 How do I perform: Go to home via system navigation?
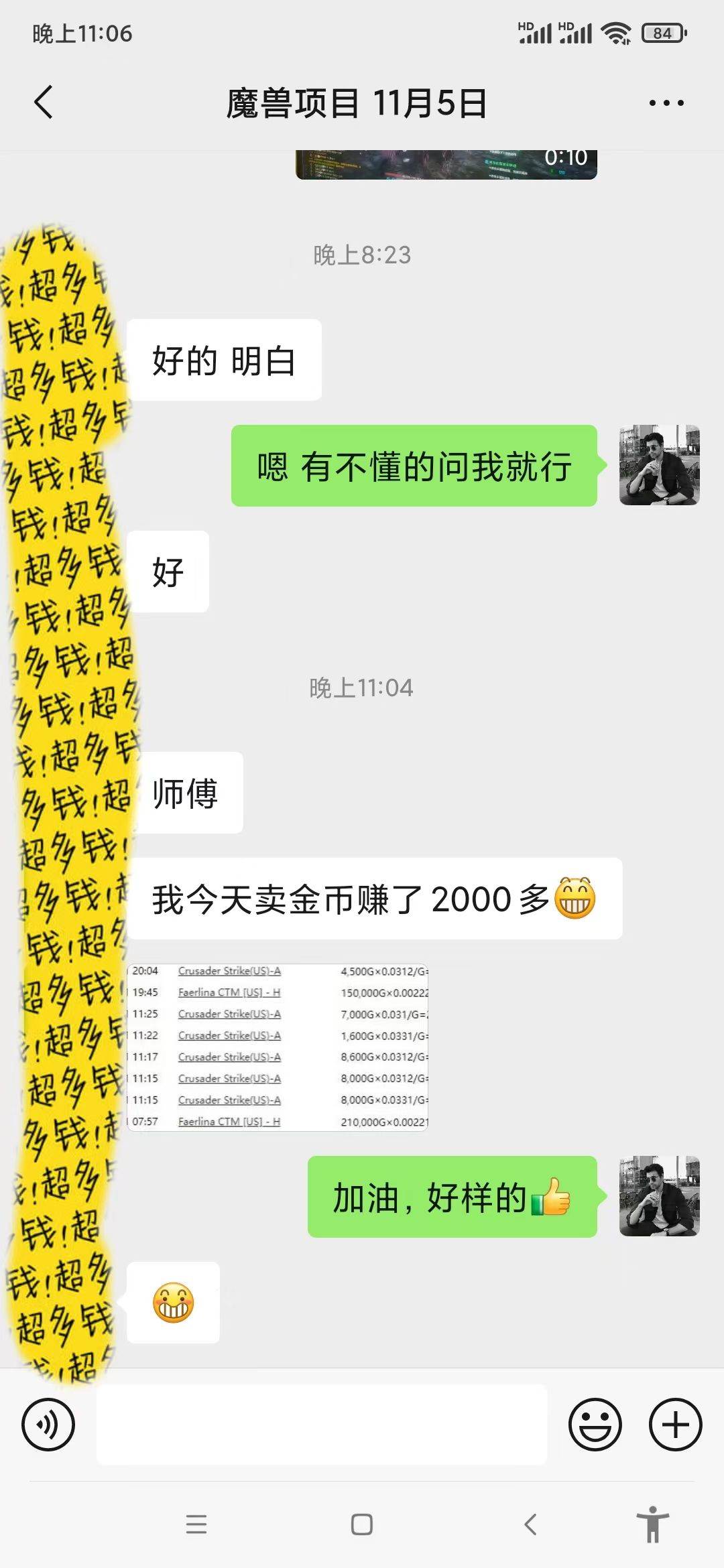(362, 1524)
